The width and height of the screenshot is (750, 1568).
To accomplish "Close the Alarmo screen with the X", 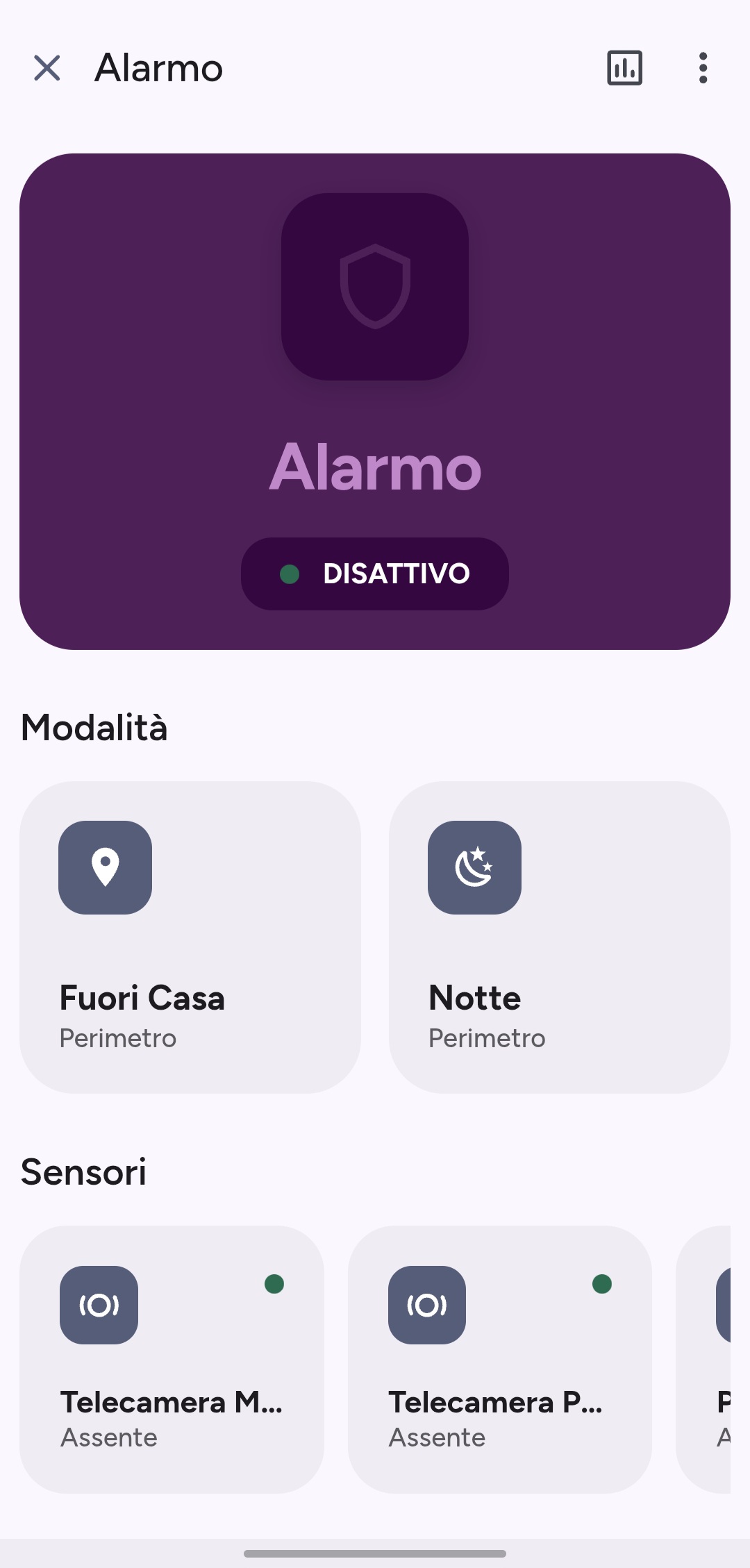I will tap(47, 67).
